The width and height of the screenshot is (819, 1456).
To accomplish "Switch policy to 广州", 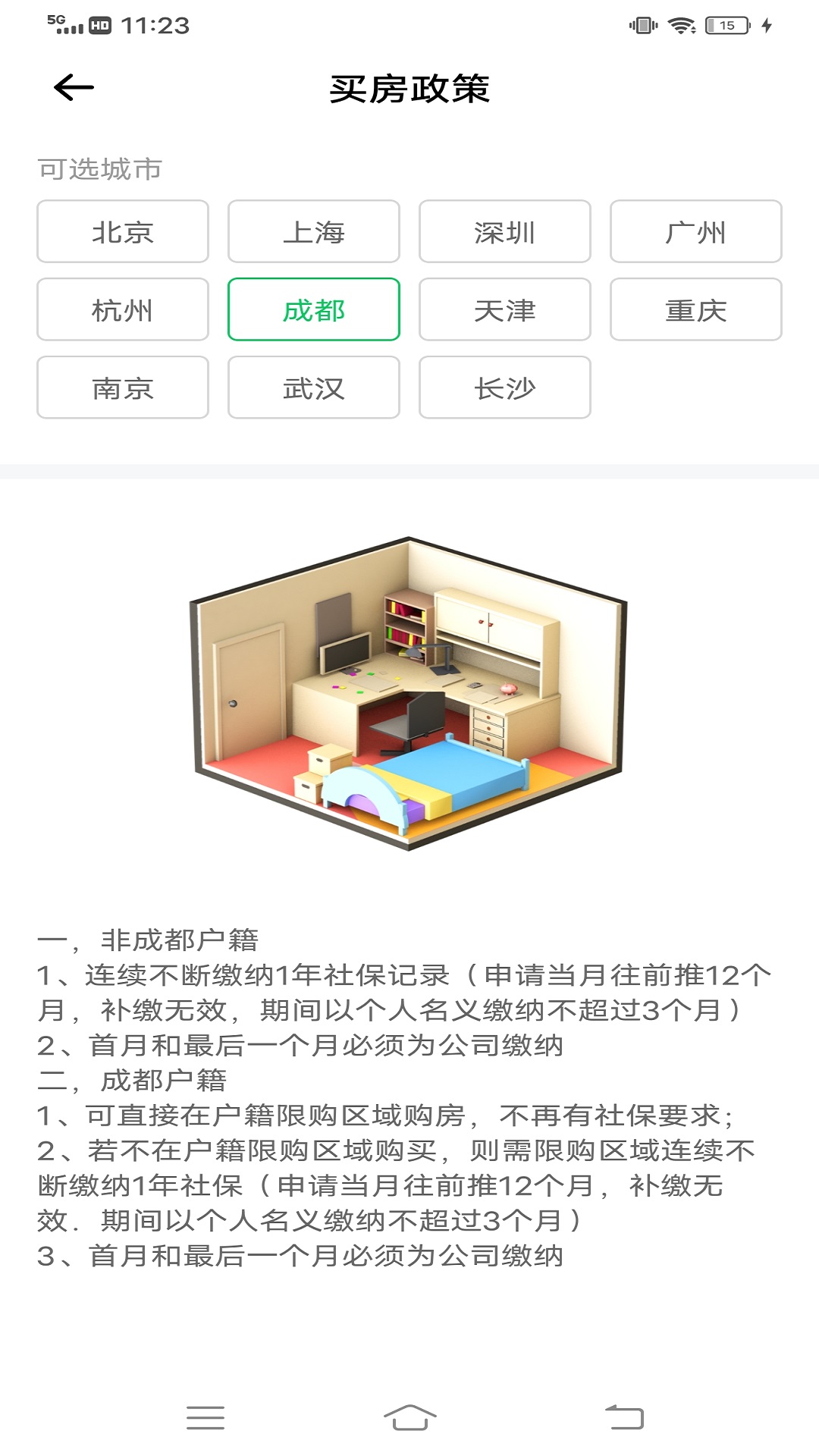I will pyautogui.click(x=696, y=231).
